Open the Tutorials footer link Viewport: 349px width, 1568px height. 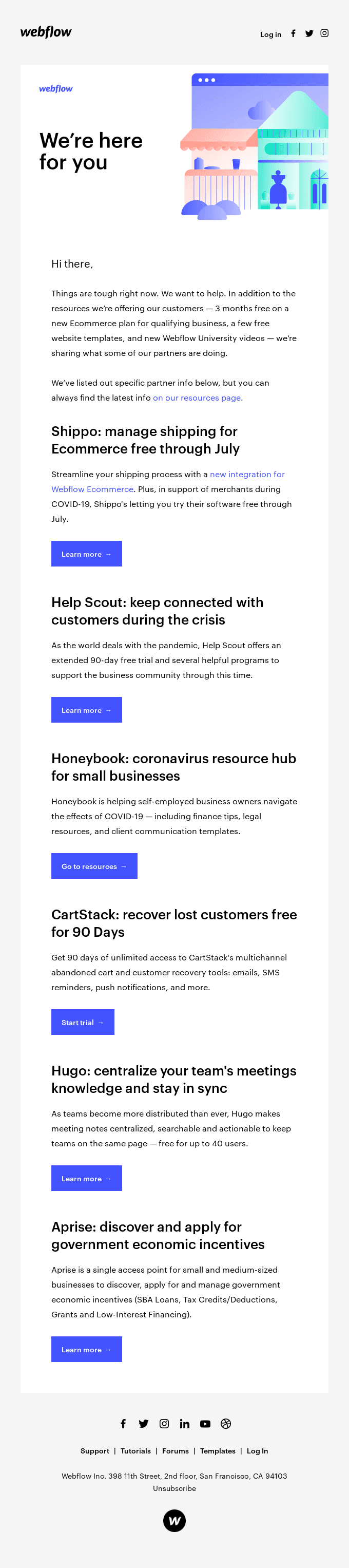point(135,1451)
